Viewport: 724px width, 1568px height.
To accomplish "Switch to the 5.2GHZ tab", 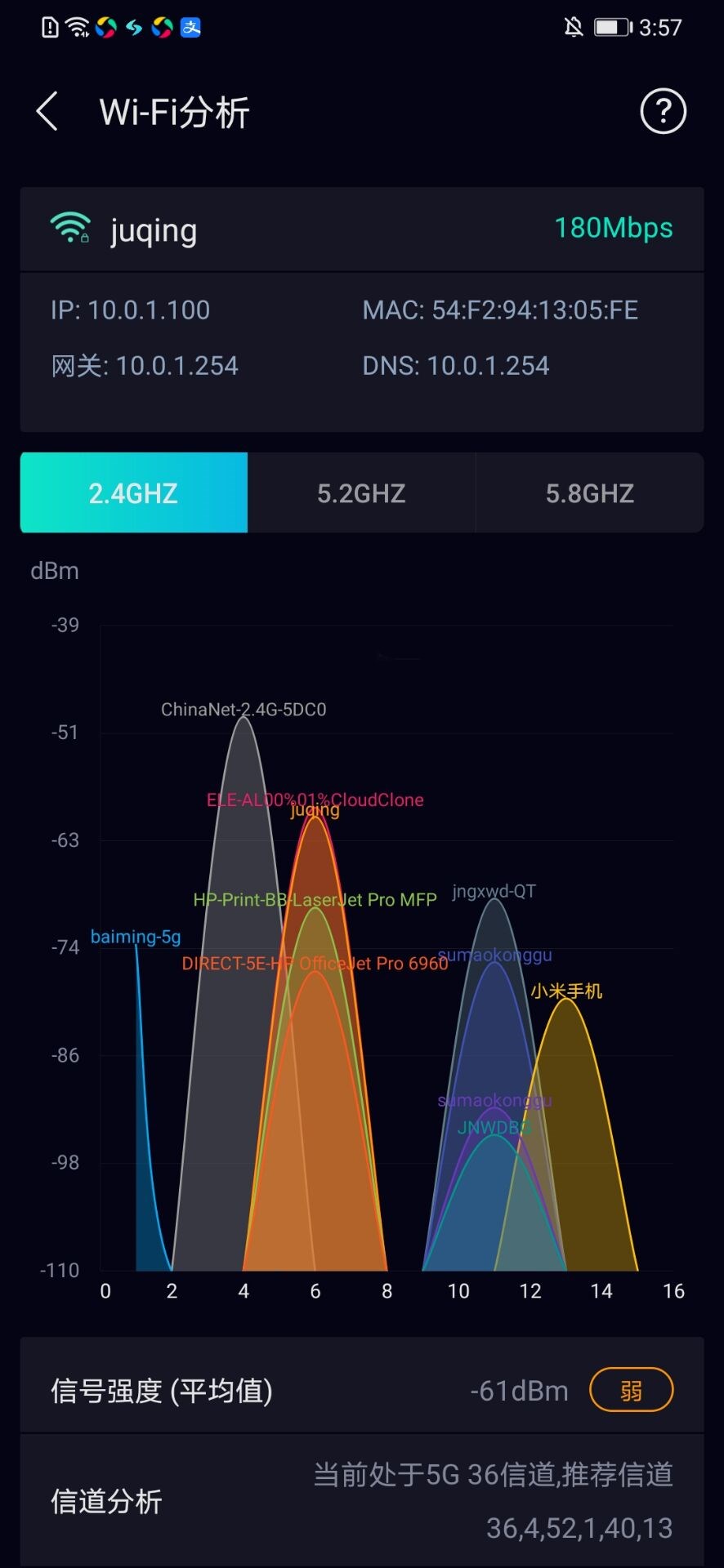I will pyautogui.click(x=361, y=492).
